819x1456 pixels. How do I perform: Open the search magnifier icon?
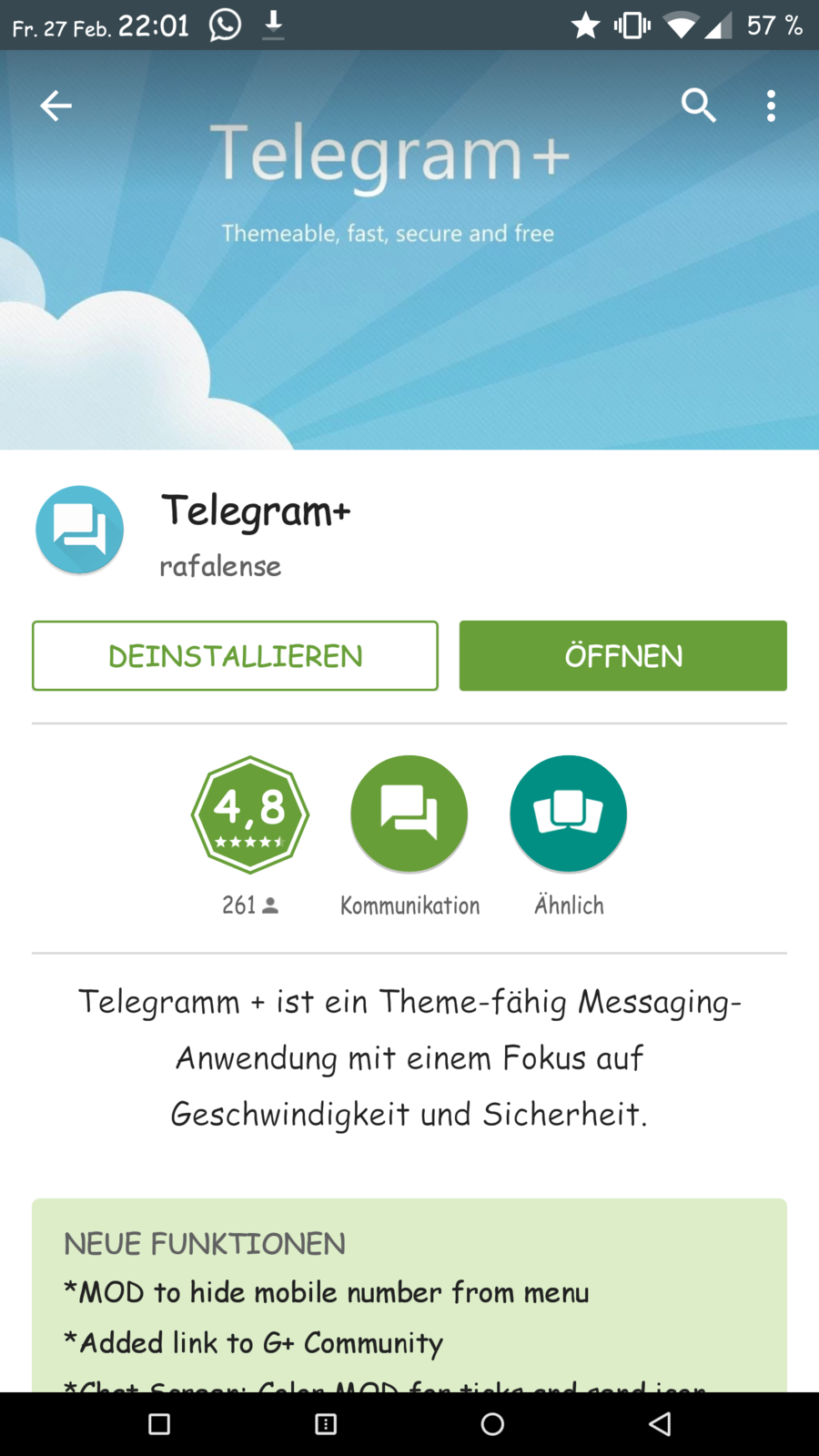[698, 106]
